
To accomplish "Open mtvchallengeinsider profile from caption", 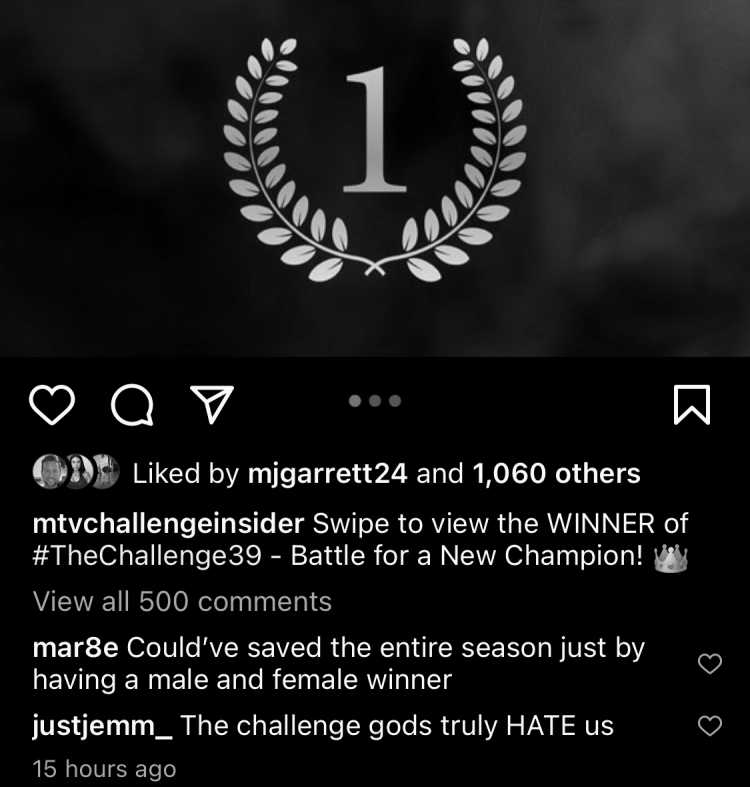I will click(x=169, y=524).
